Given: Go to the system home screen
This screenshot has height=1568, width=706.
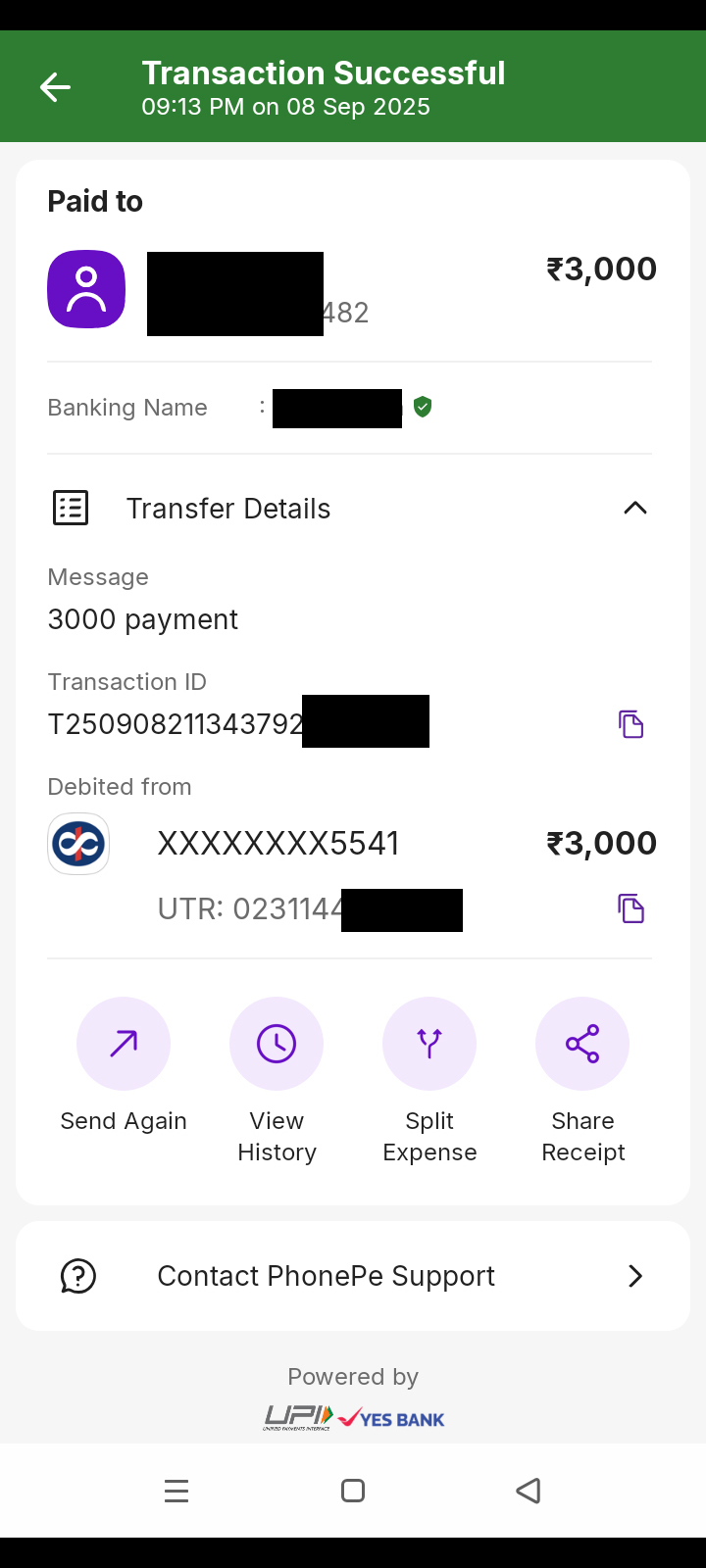Looking at the screenshot, I should (353, 1491).
